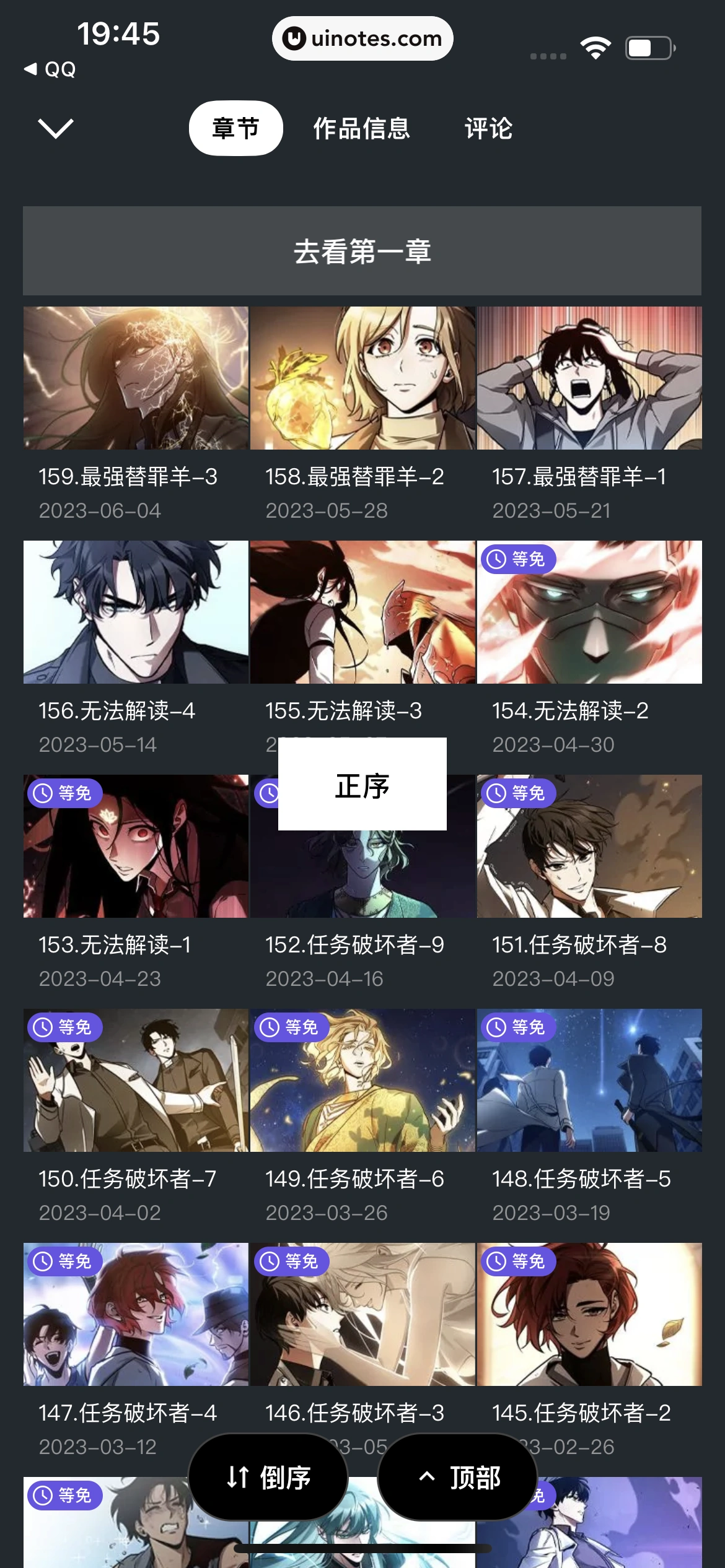
Task: Switch to the 评论 tab
Action: [488, 128]
